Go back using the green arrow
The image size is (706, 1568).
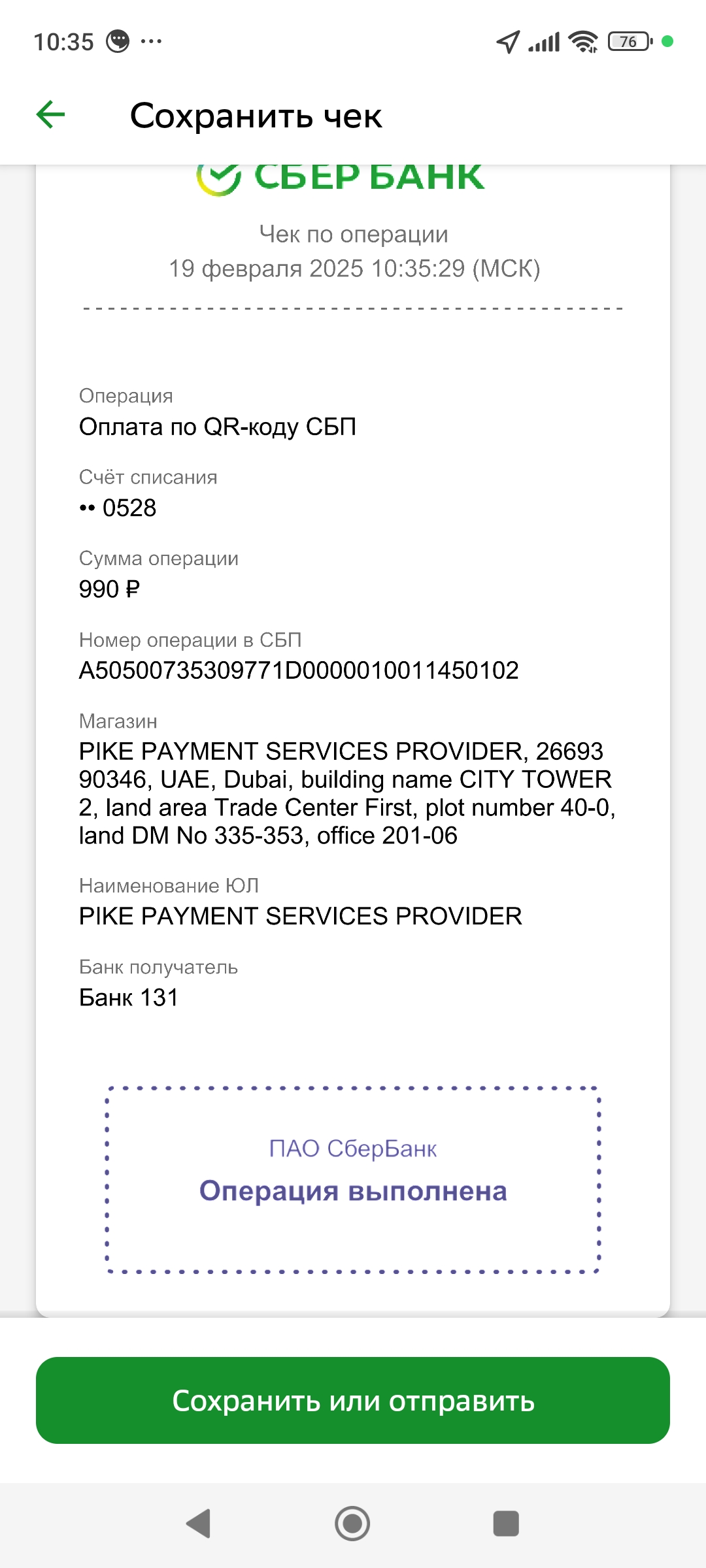(x=50, y=115)
